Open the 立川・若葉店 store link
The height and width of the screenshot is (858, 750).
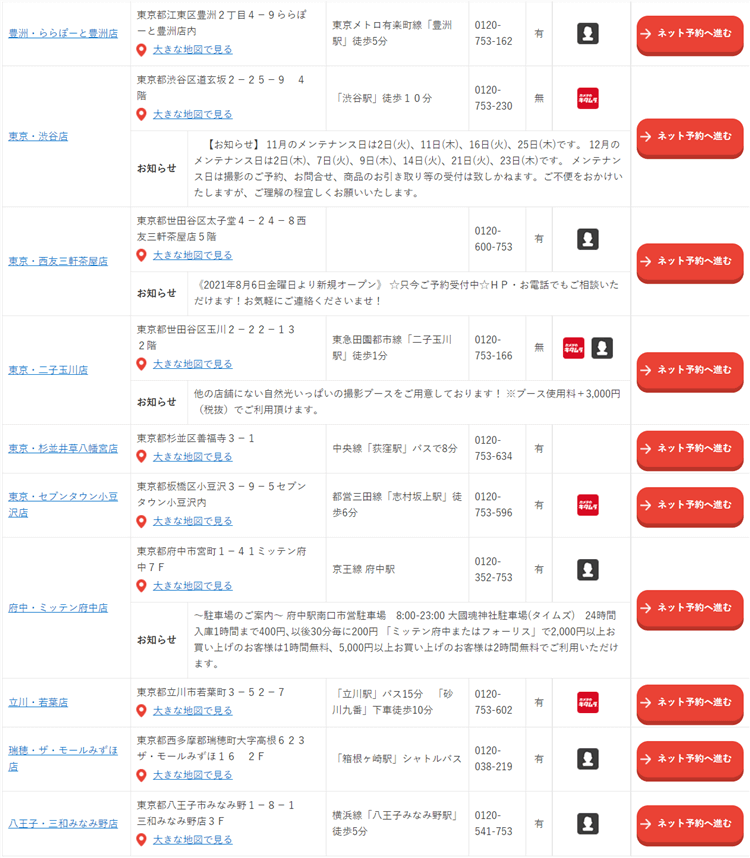[38, 702]
